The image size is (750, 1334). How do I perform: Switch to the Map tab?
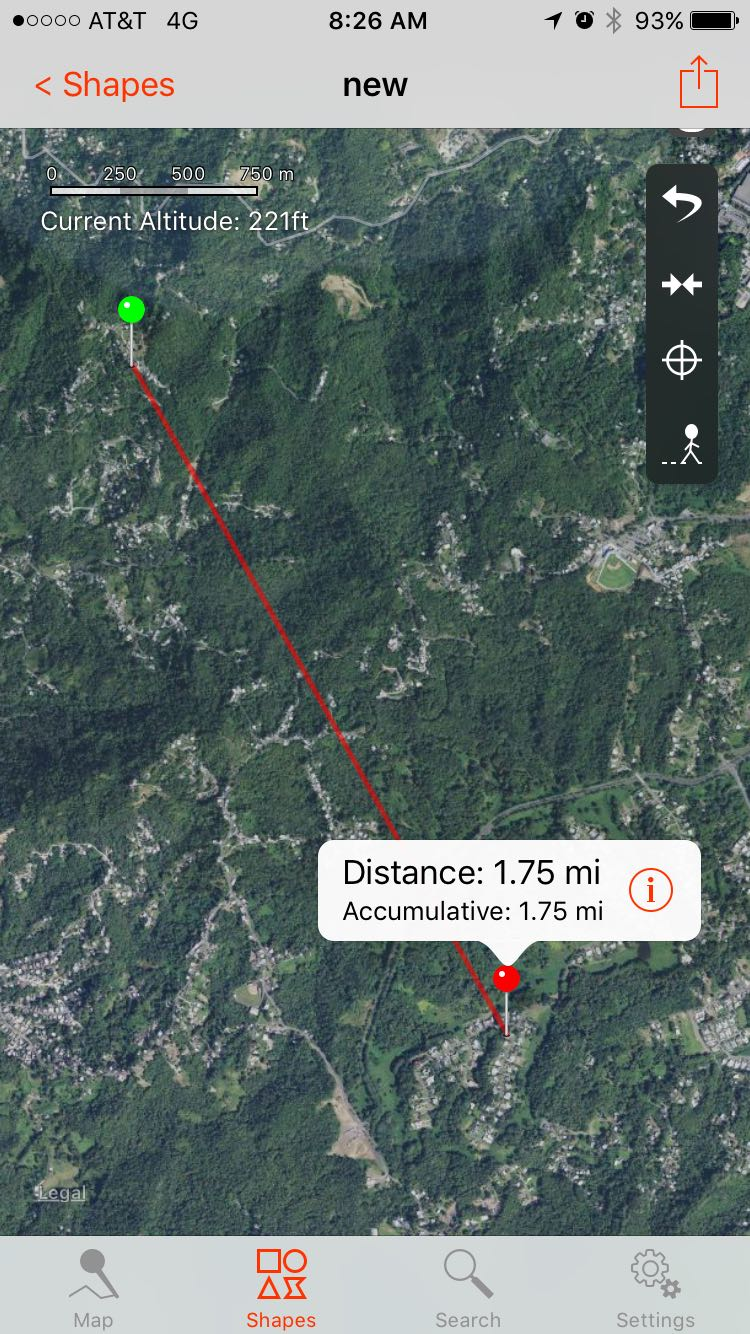coord(93,1288)
